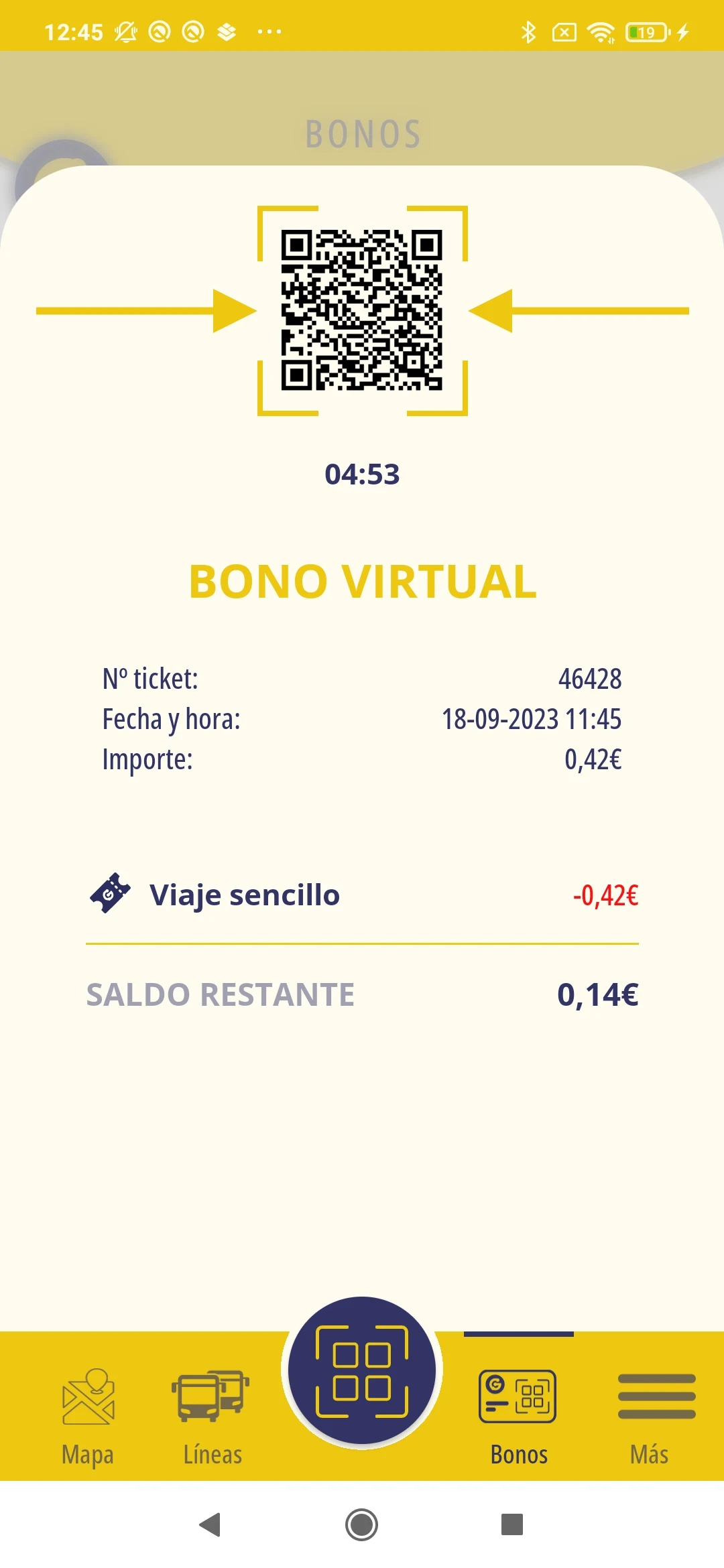Image resolution: width=724 pixels, height=1568 pixels.
Task: Tap the central QR scan button
Action: point(362,1371)
